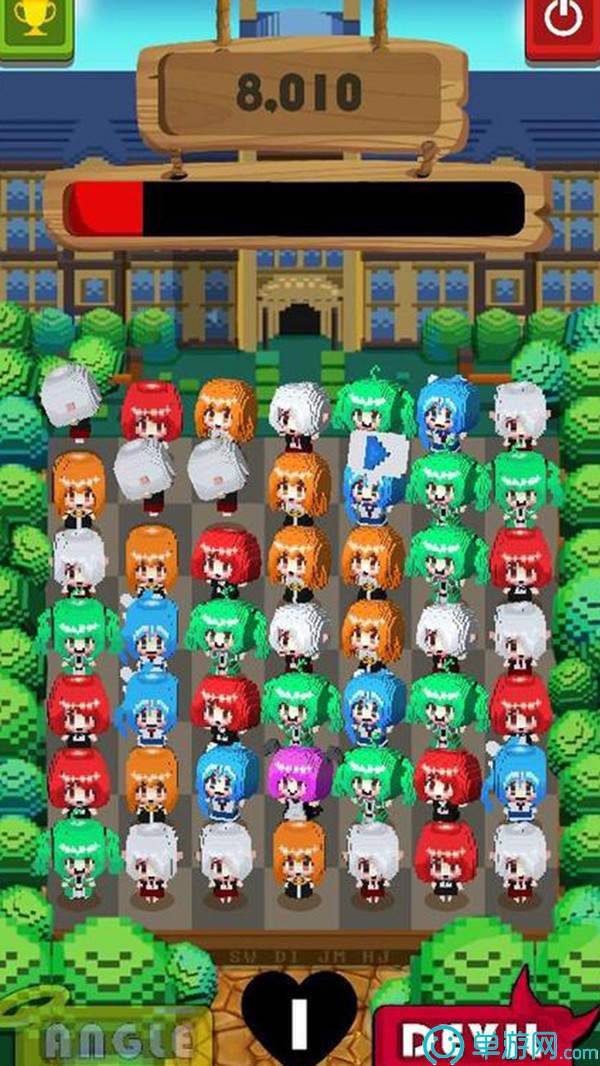This screenshot has width=600, height=1066.
Task: Open the trophy achievements button
Action: [x=35, y=22]
